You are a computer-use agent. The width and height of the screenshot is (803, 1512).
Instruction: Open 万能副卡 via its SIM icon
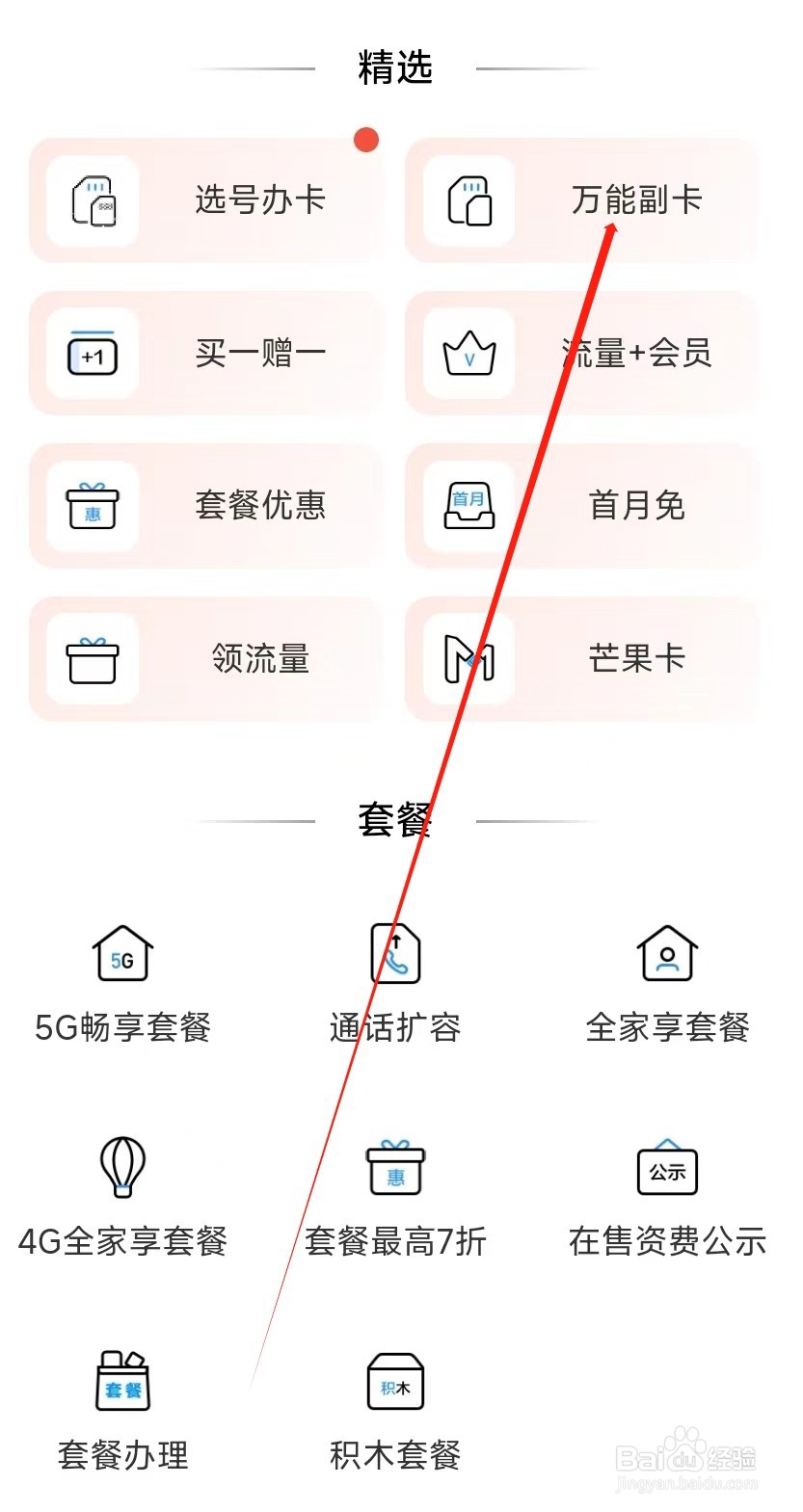pyautogui.click(x=468, y=201)
